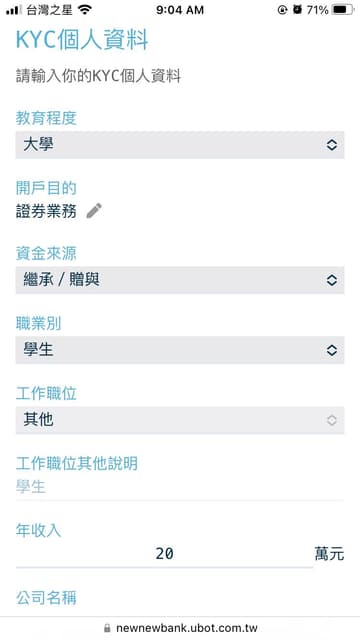Tap the 年收入 amount field
The image size is (360, 640).
tap(164, 554)
